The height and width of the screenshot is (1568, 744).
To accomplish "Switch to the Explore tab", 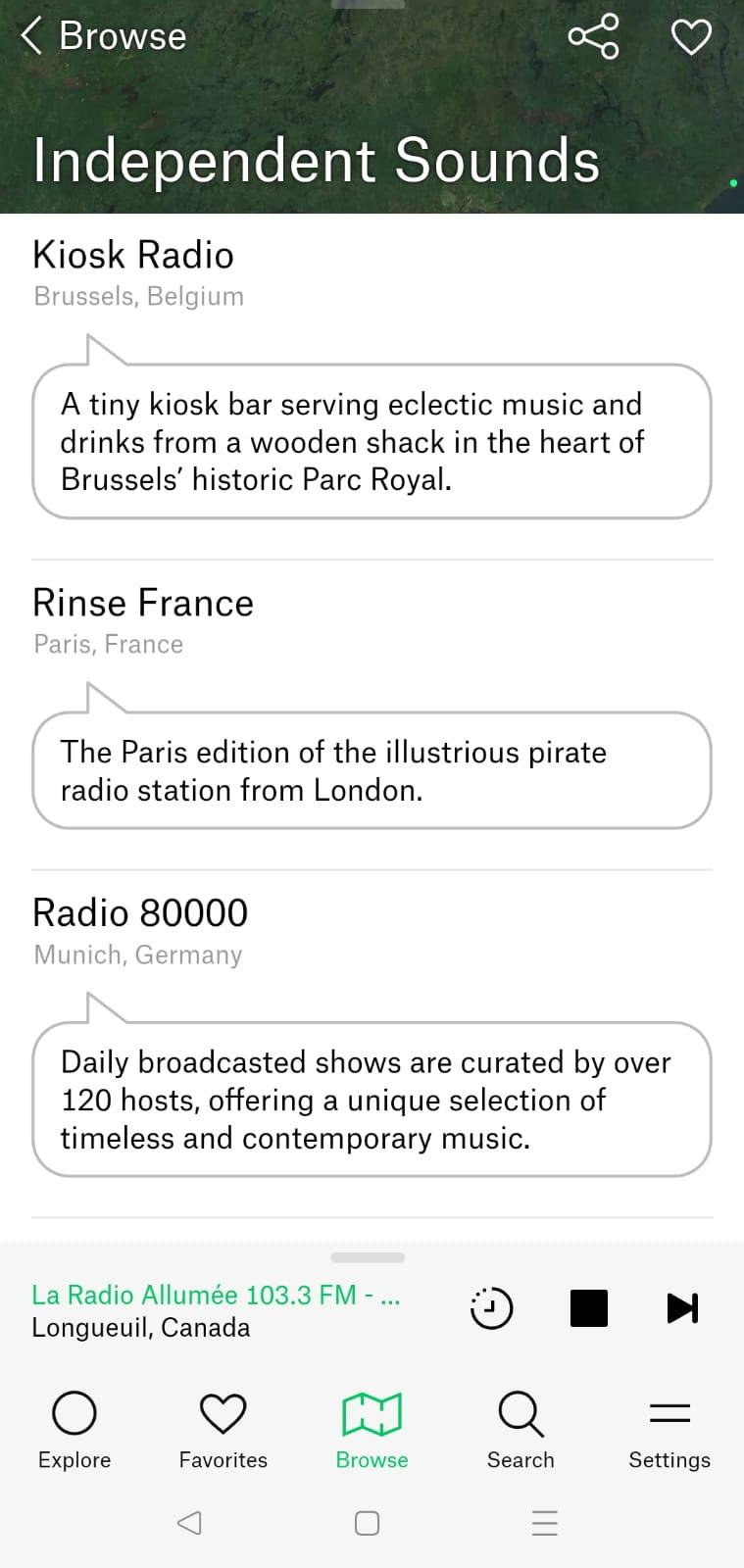I will point(74,1431).
